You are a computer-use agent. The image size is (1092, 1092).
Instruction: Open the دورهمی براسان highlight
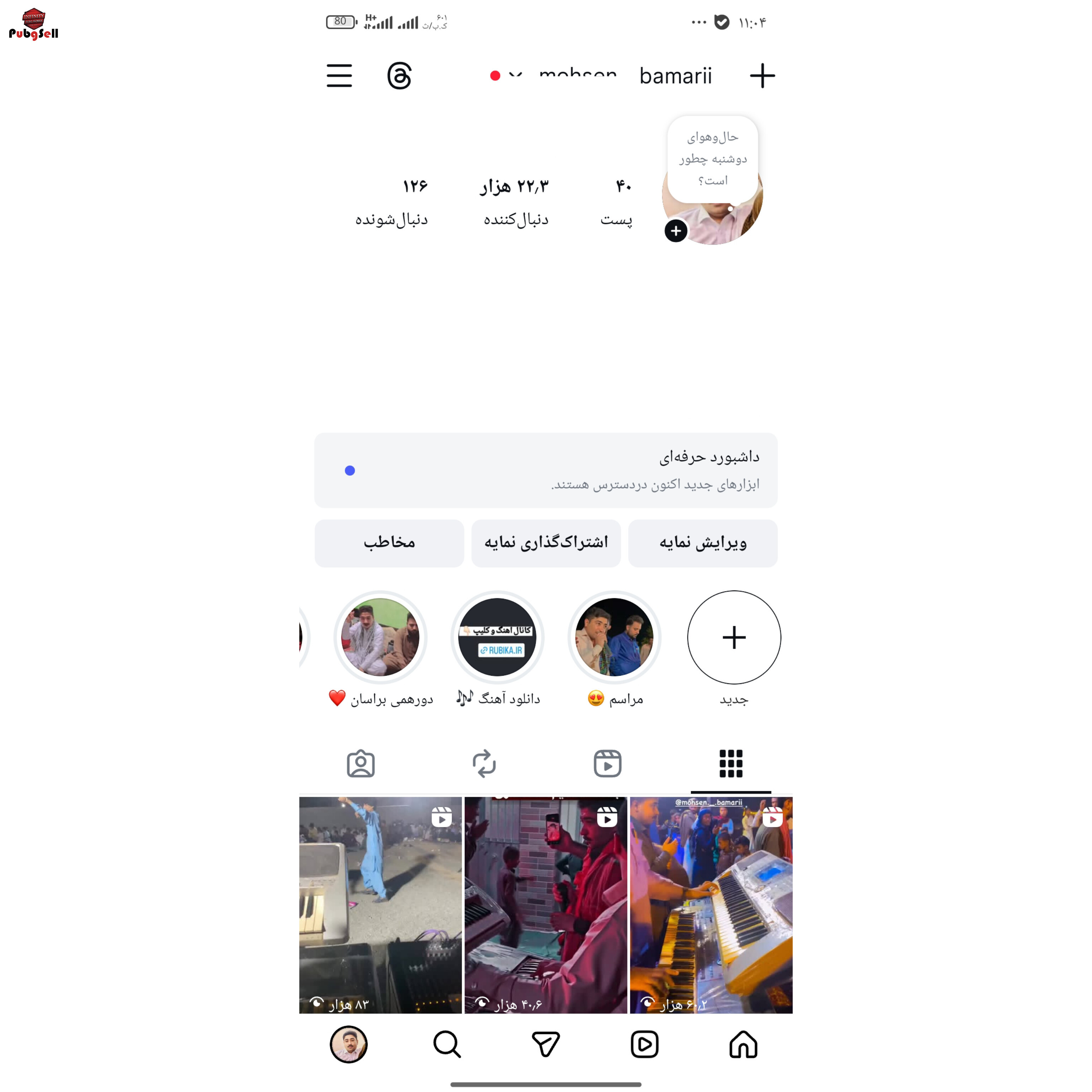pos(380,637)
